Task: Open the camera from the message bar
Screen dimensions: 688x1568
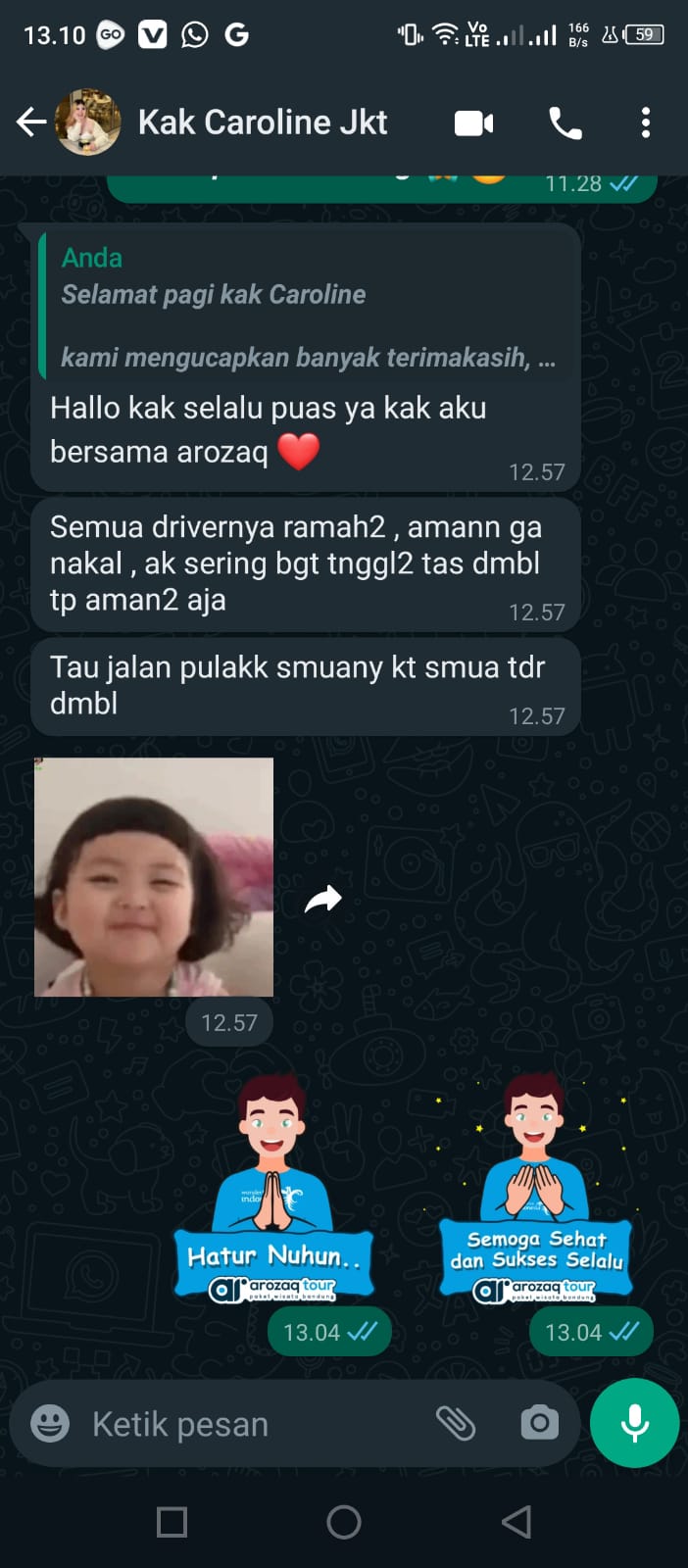Action: point(539,1423)
